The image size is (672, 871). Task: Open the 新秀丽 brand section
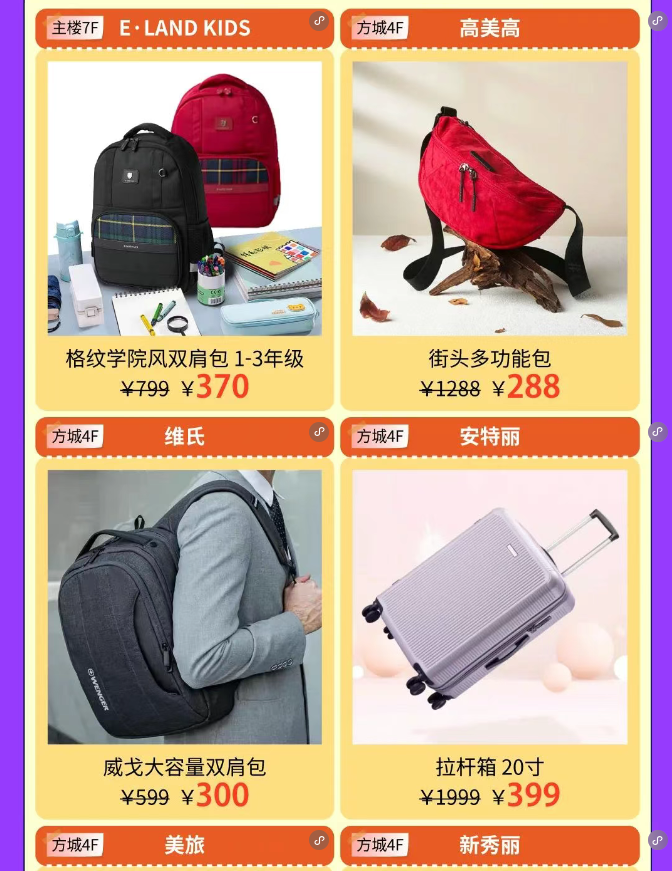tap(489, 846)
